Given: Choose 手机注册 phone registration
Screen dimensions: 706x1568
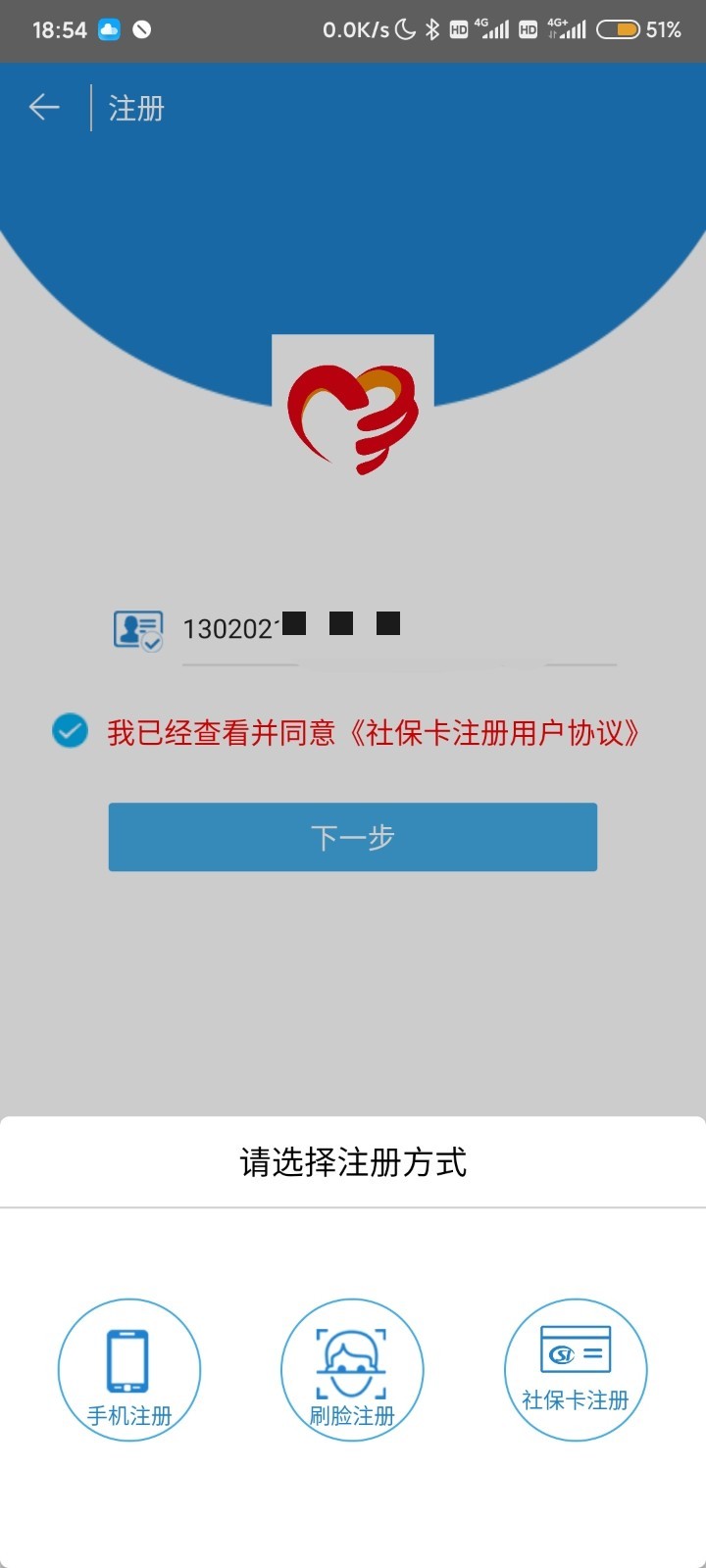Looking at the screenshot, I should 129,1370.
